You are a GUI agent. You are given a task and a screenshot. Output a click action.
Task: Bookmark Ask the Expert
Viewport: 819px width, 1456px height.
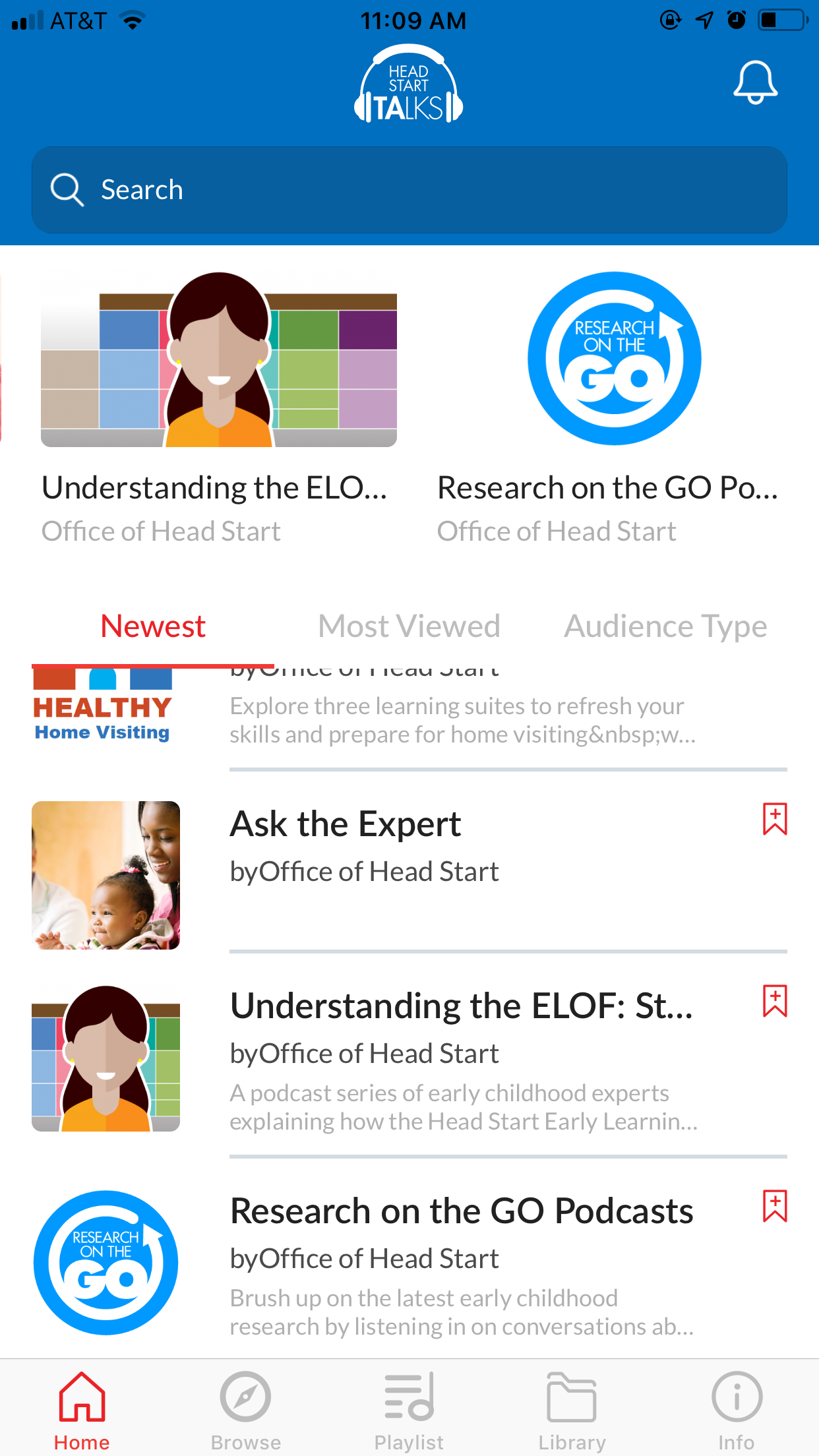[775, 819]
